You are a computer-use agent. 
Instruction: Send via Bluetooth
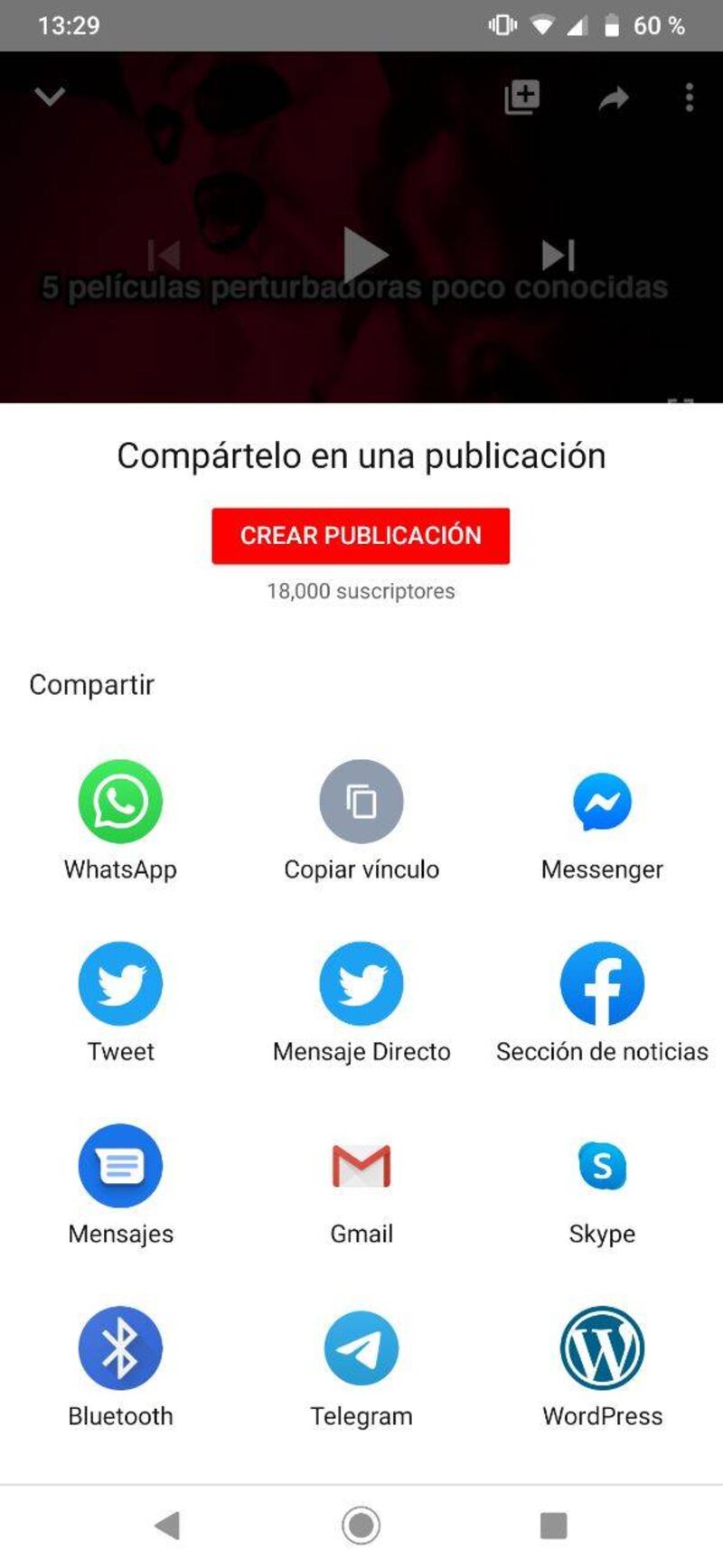tap(120, 1347)
